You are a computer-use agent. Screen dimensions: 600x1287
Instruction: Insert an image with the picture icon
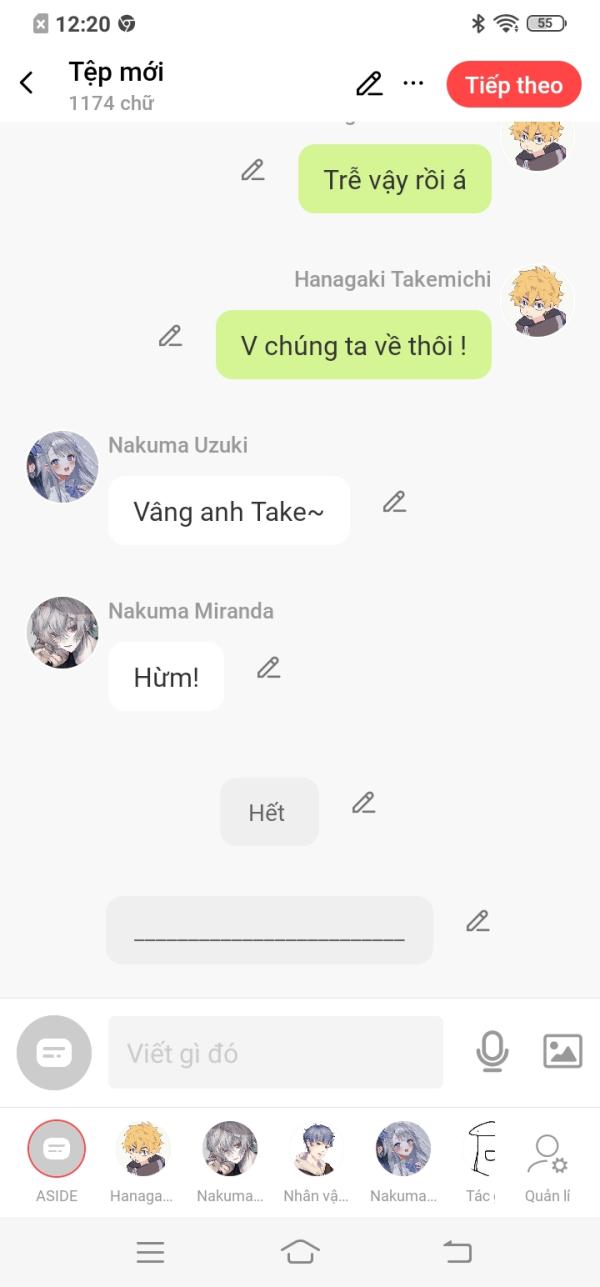coord(562,1051)
